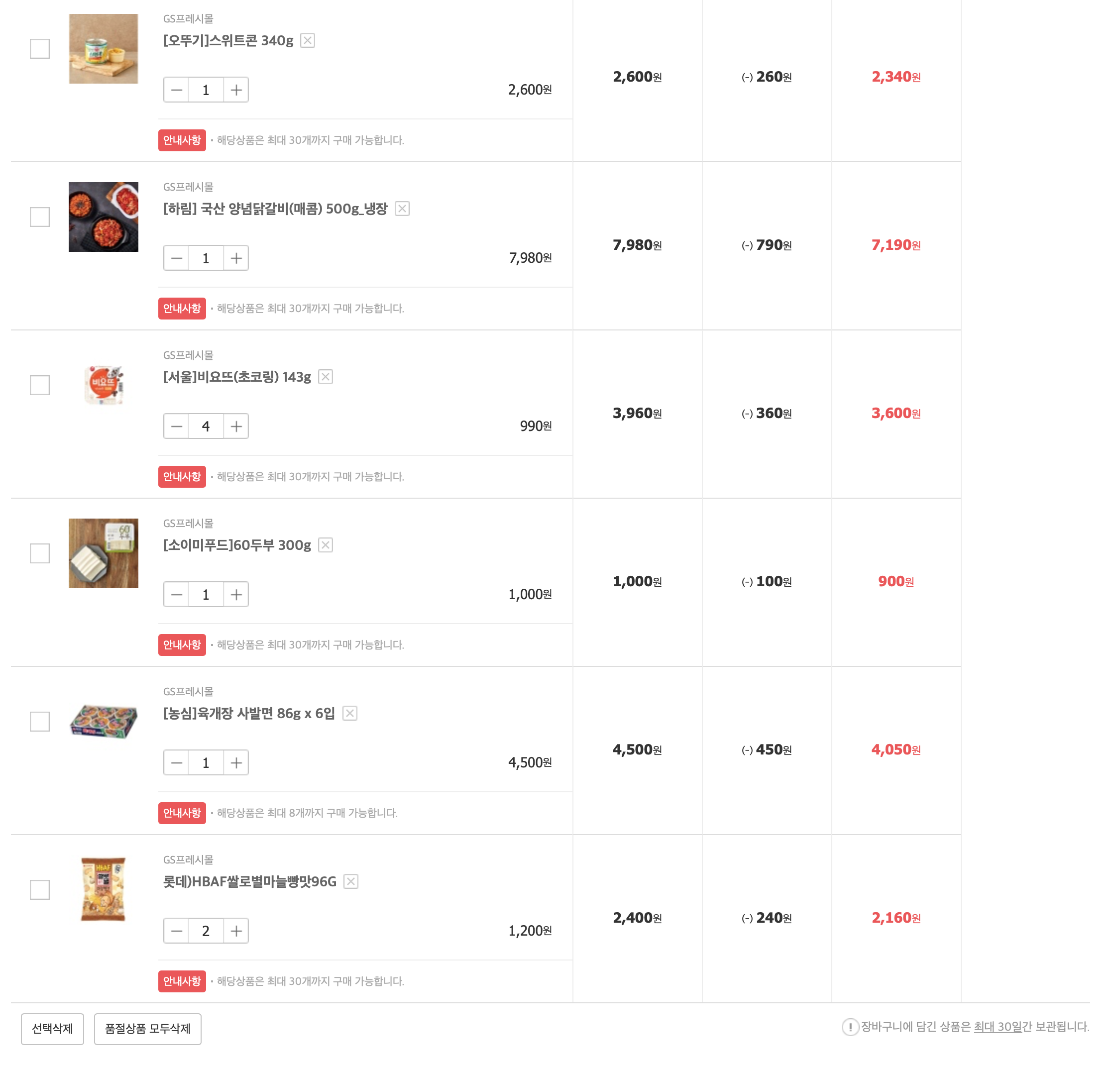Open the 서울 비요뜨(초코링) 143g product image
The image size is (1120, 1068).
coord(103,385)
